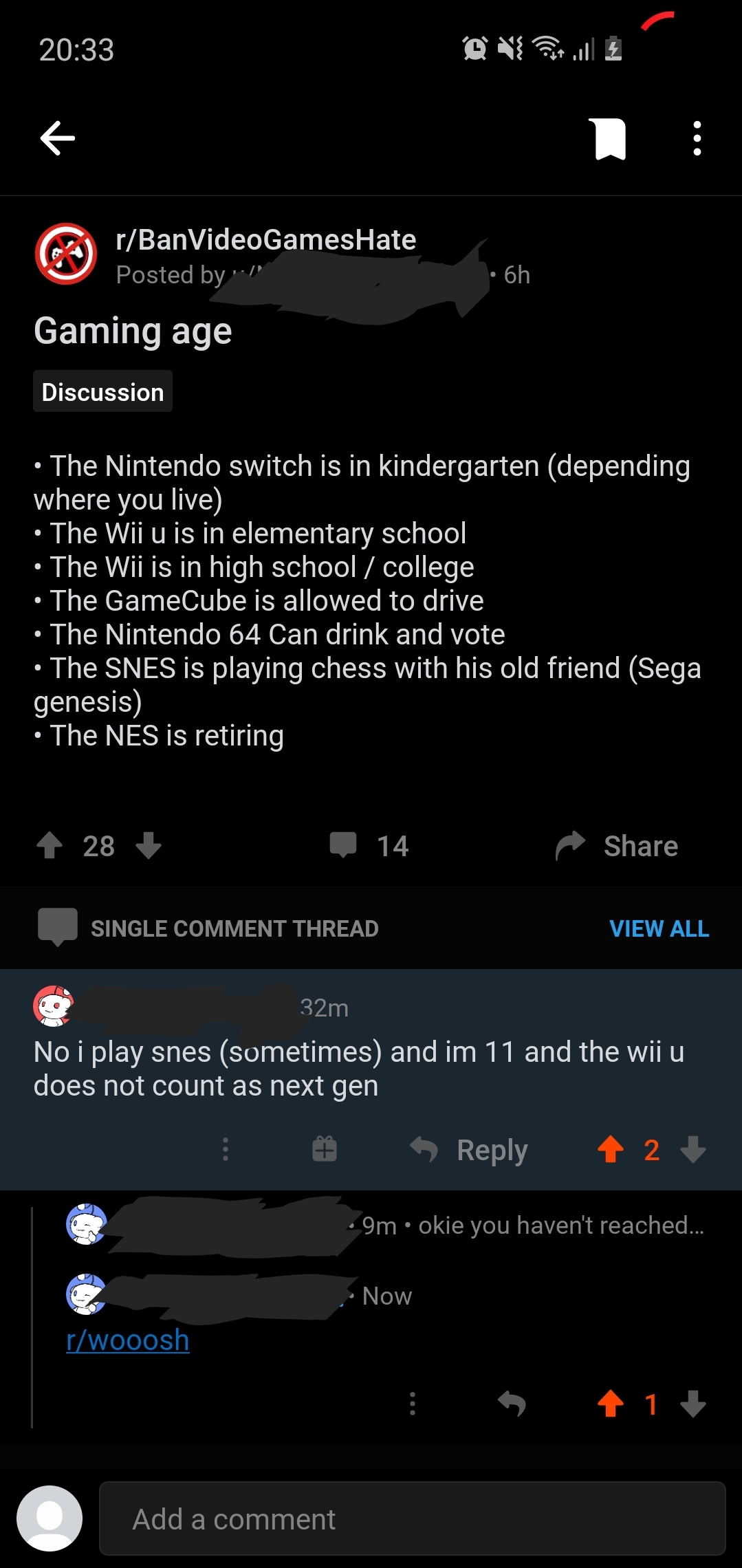Open the post's 14 comments
Screen dimensions: 742x1568
(x=370, y=846)
